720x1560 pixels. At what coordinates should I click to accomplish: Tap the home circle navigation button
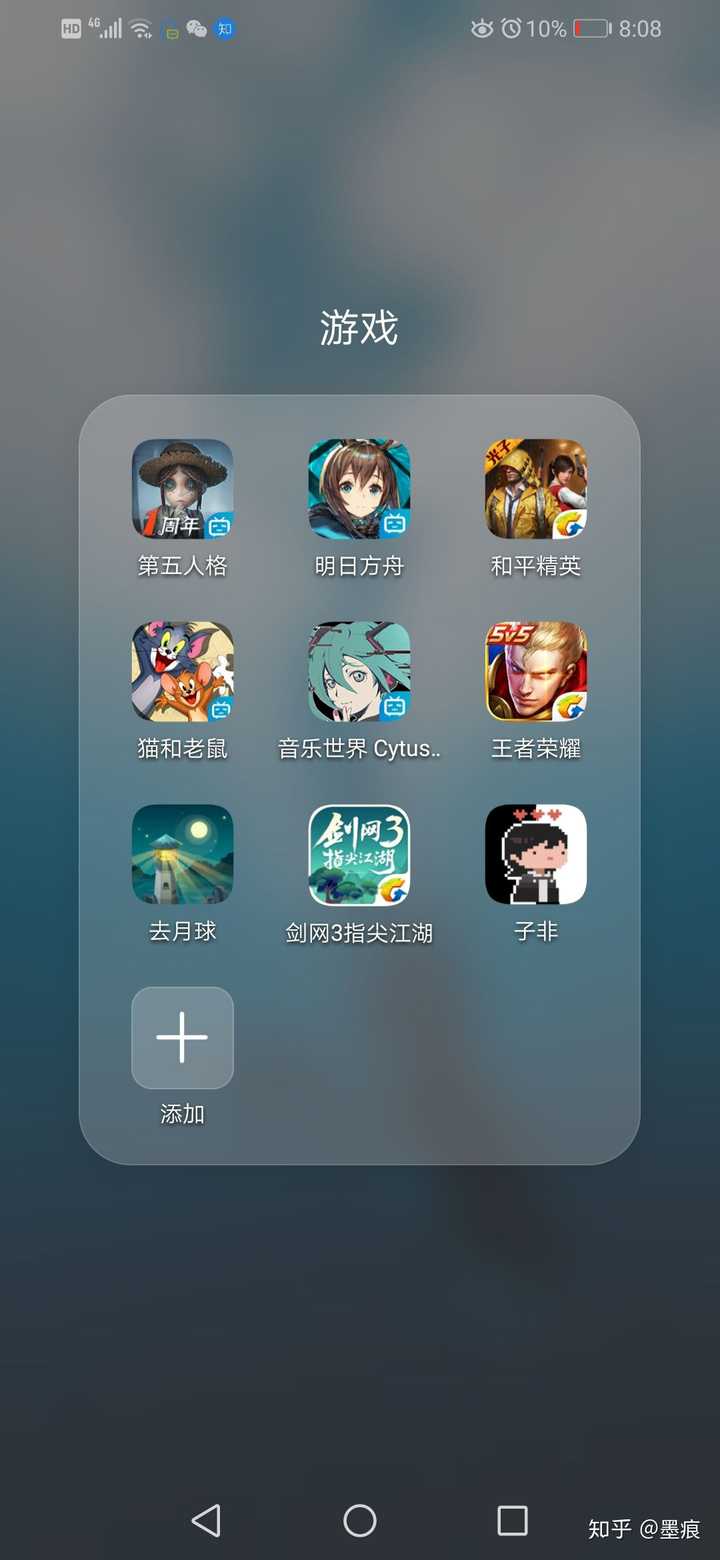click(359, 1522)
